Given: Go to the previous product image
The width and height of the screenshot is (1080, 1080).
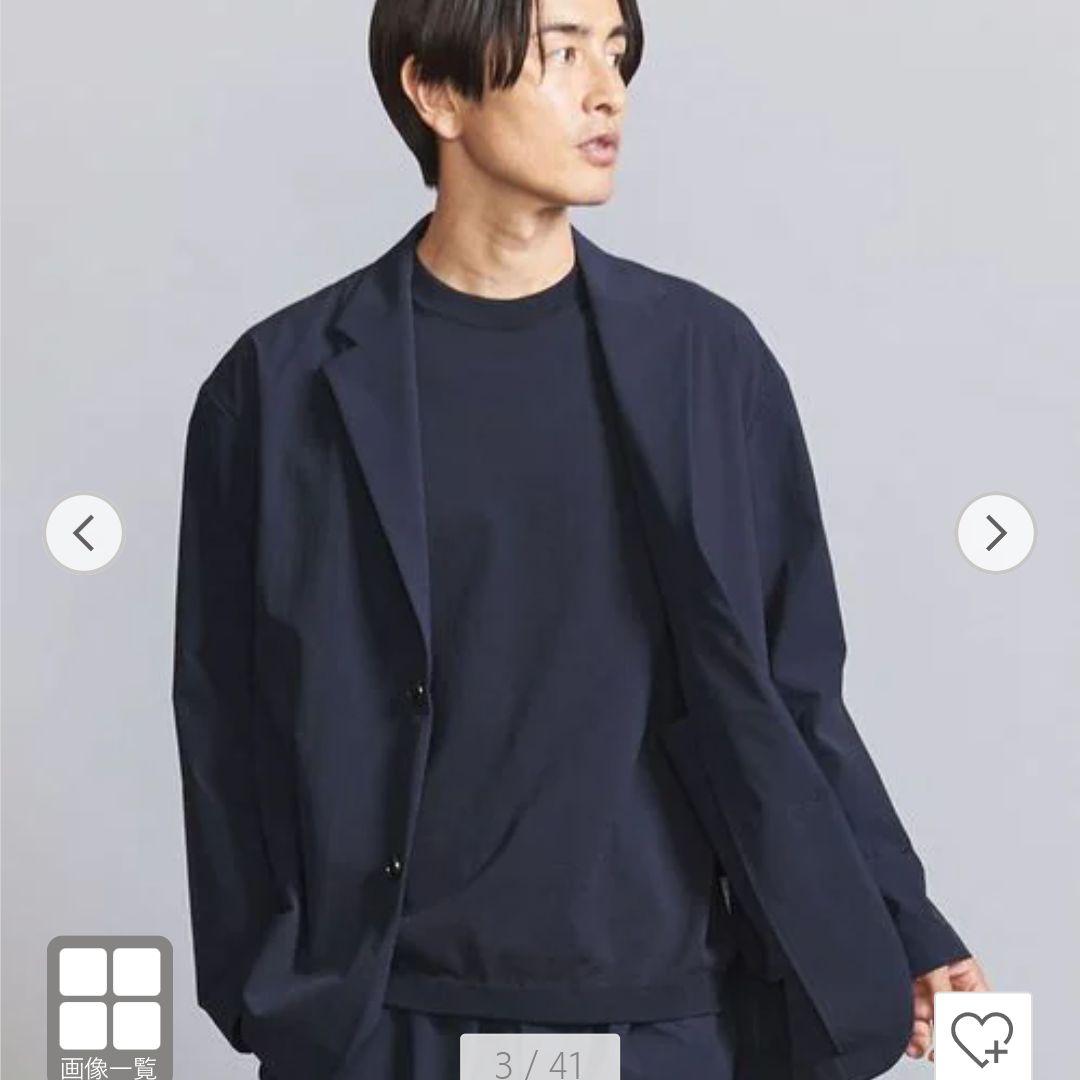Looking at the screenshot, I should pos(84,533).
